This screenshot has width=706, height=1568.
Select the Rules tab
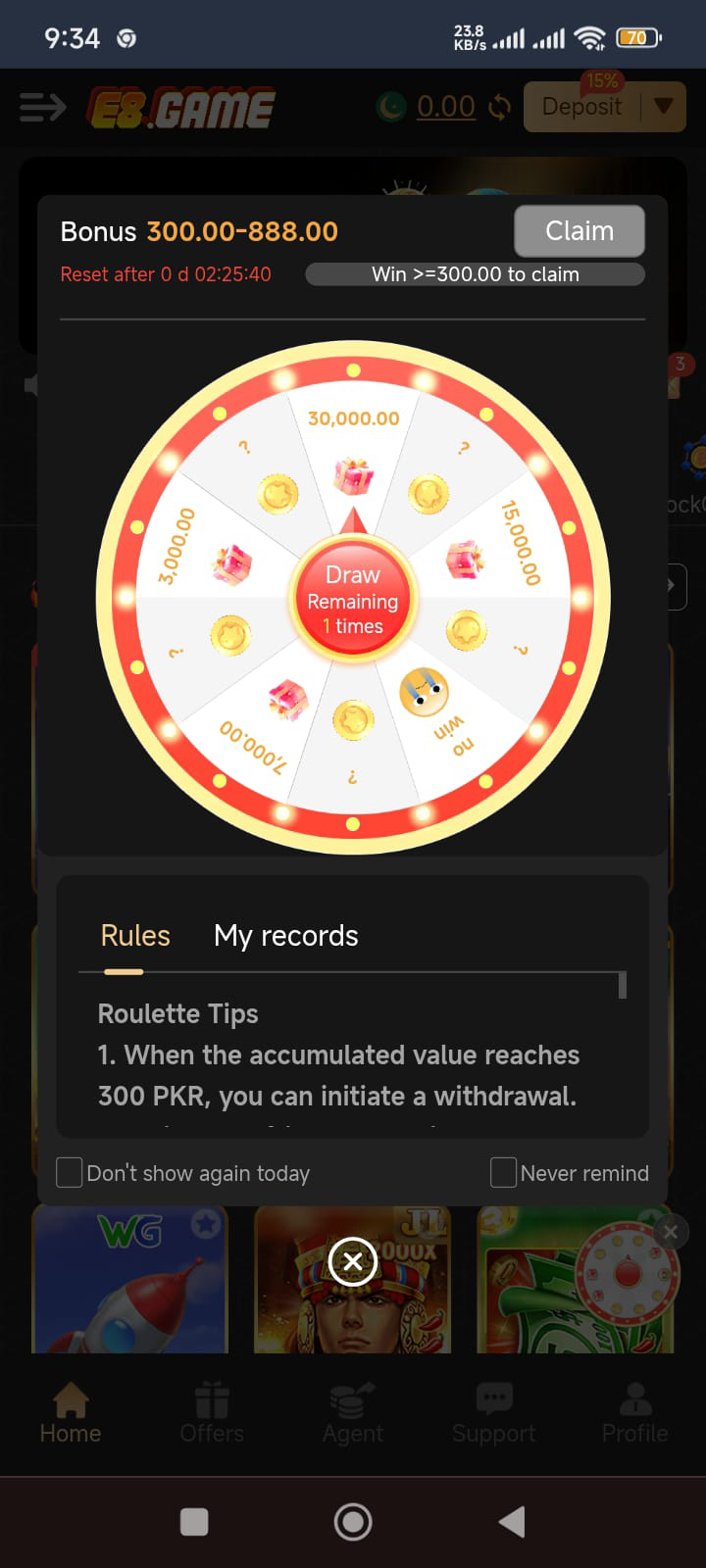click(135, 936)
